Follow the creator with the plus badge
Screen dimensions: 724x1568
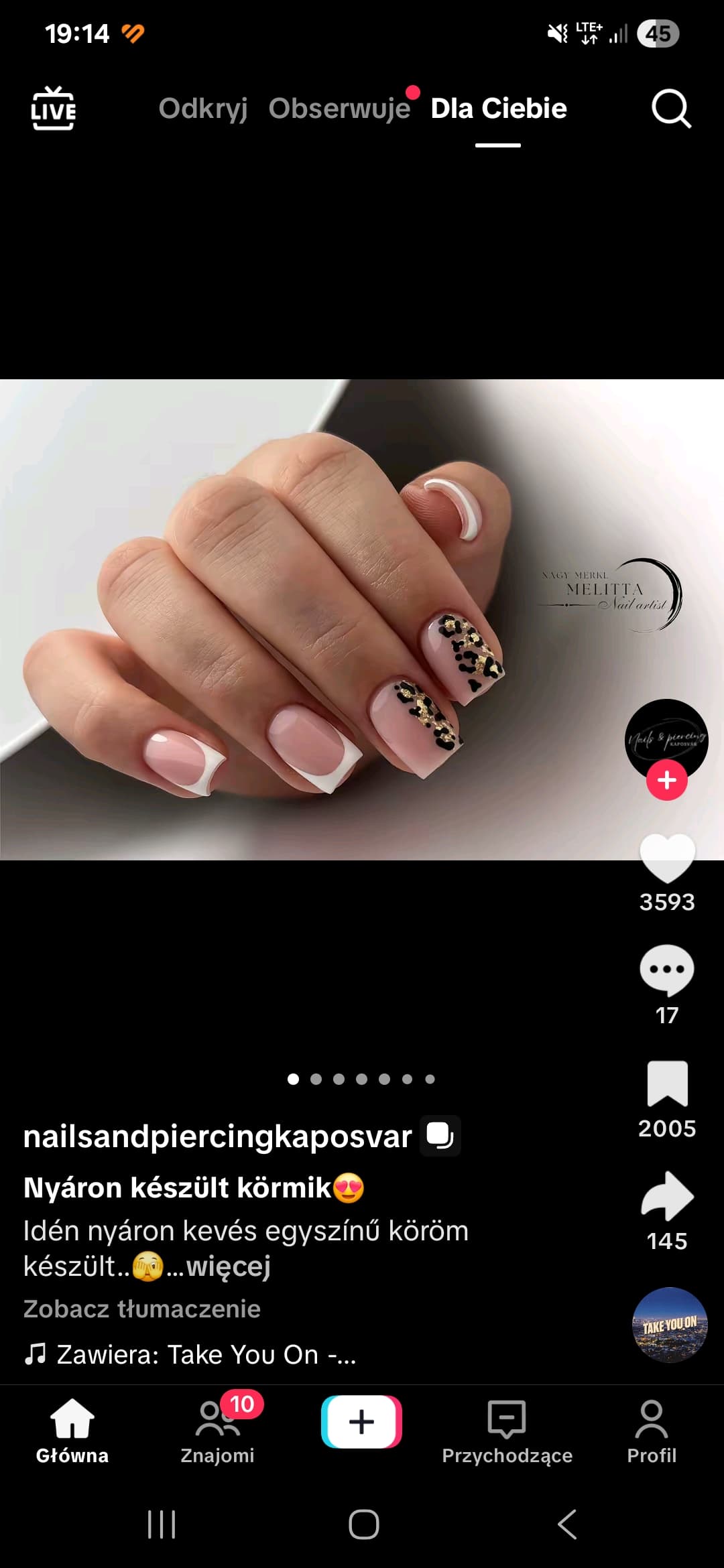pyautogui.click(x=666, y=781)
